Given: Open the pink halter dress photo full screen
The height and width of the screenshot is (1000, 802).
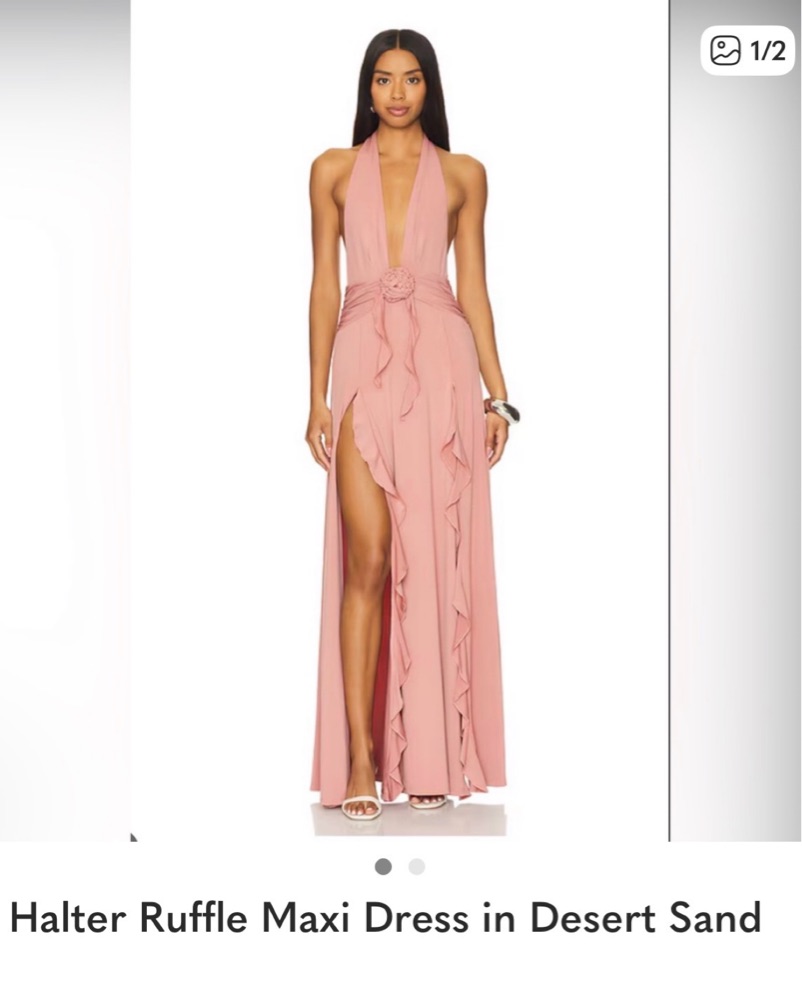Looking at the screenshot, I should click(400, 421).
